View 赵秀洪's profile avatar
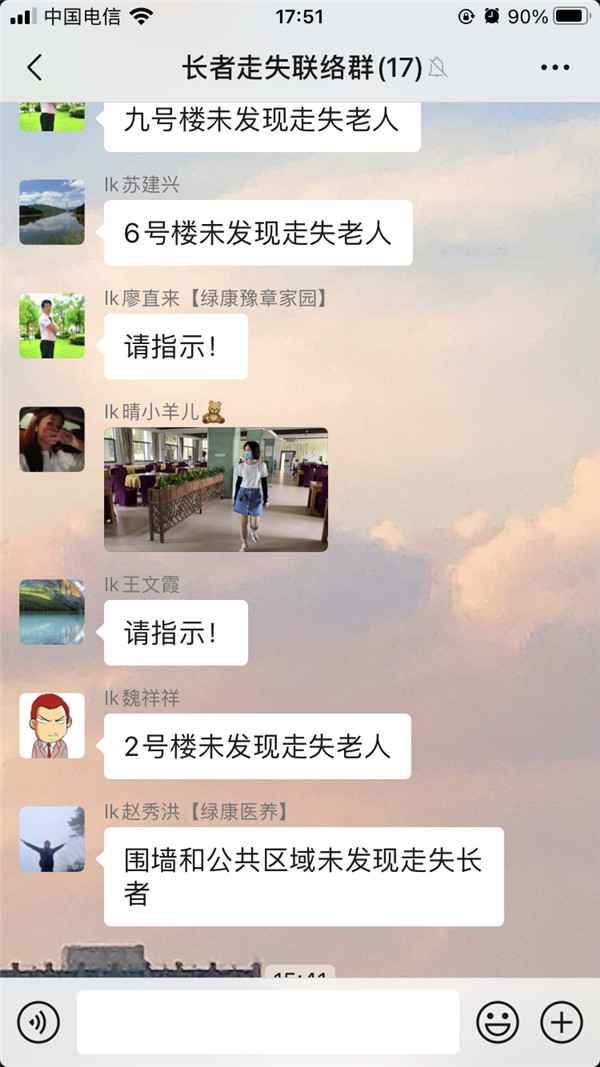This screenshot has width=600, height=1067. [x=52, y=839]
